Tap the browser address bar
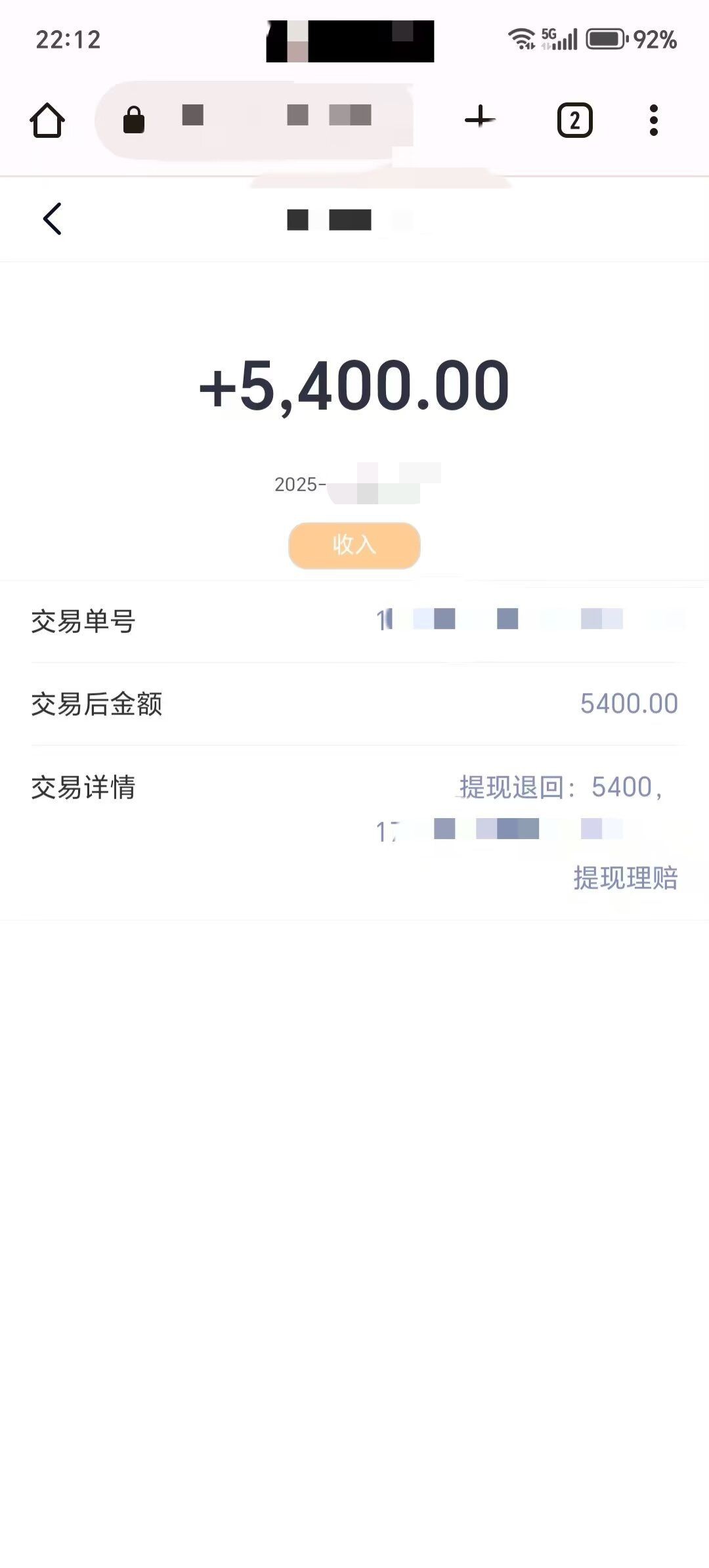Image resolution: width=709 pixels, height=1568 pixels. click(255, 120)
